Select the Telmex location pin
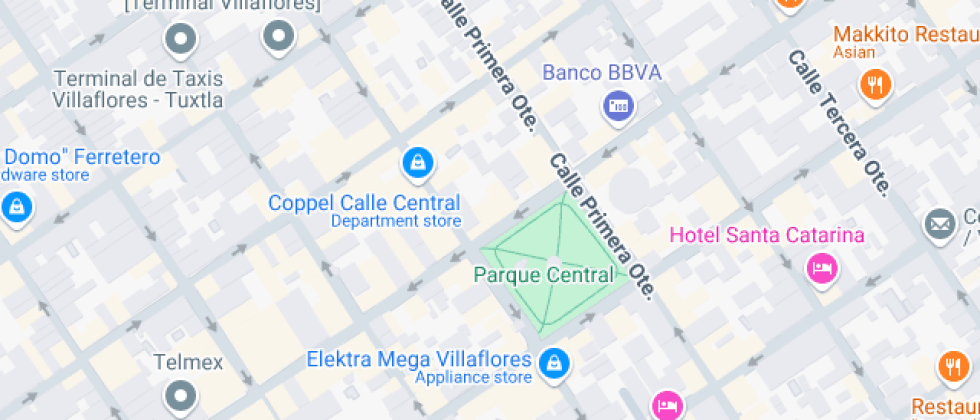Image resolution: width=980 pixels, height=420 pixels. pos(181,397)
